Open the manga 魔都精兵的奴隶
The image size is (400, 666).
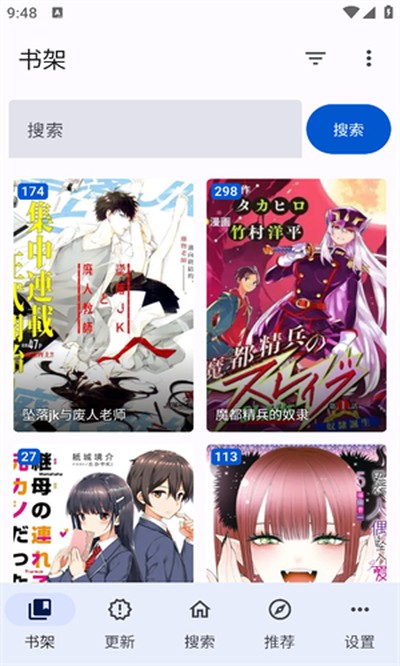(x=296, y=305)
